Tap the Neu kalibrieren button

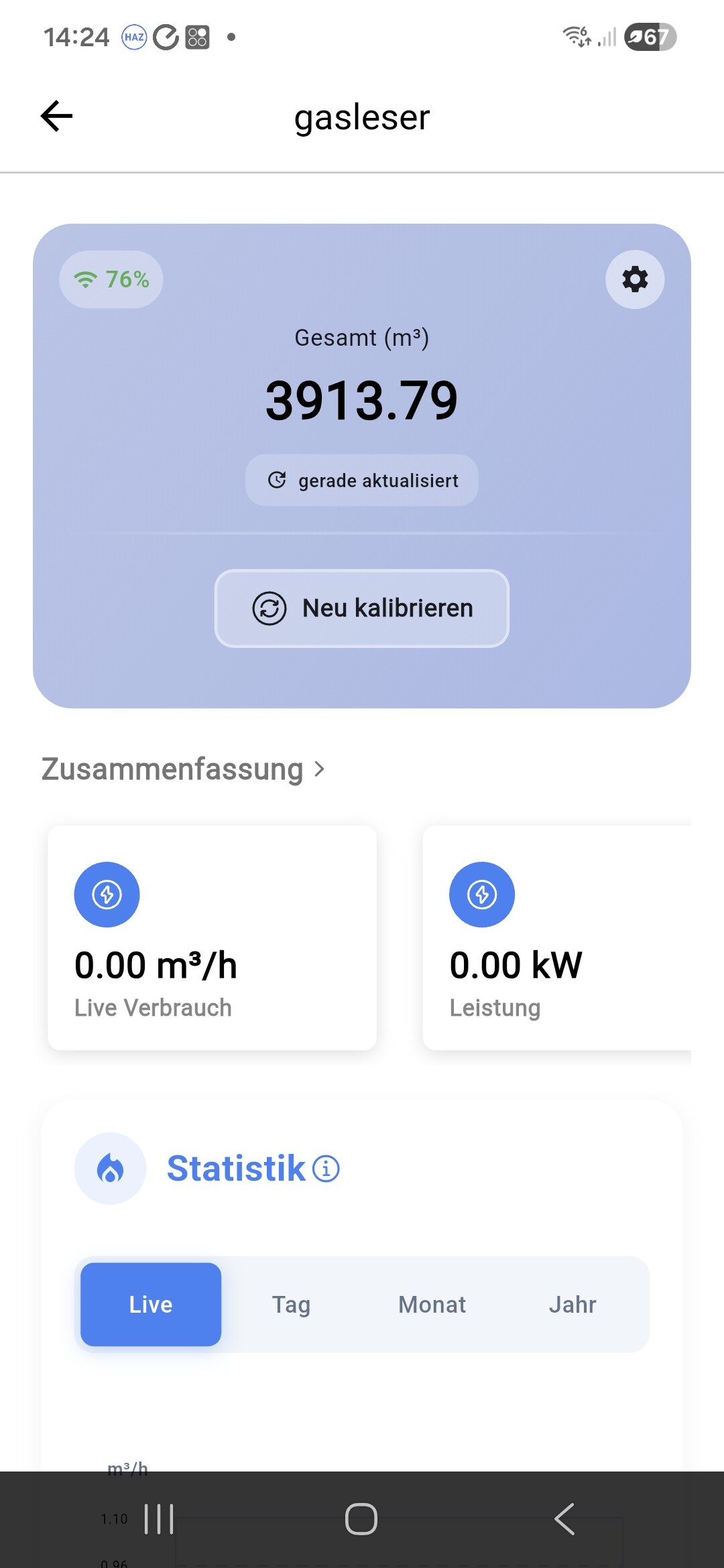(362, 608)
